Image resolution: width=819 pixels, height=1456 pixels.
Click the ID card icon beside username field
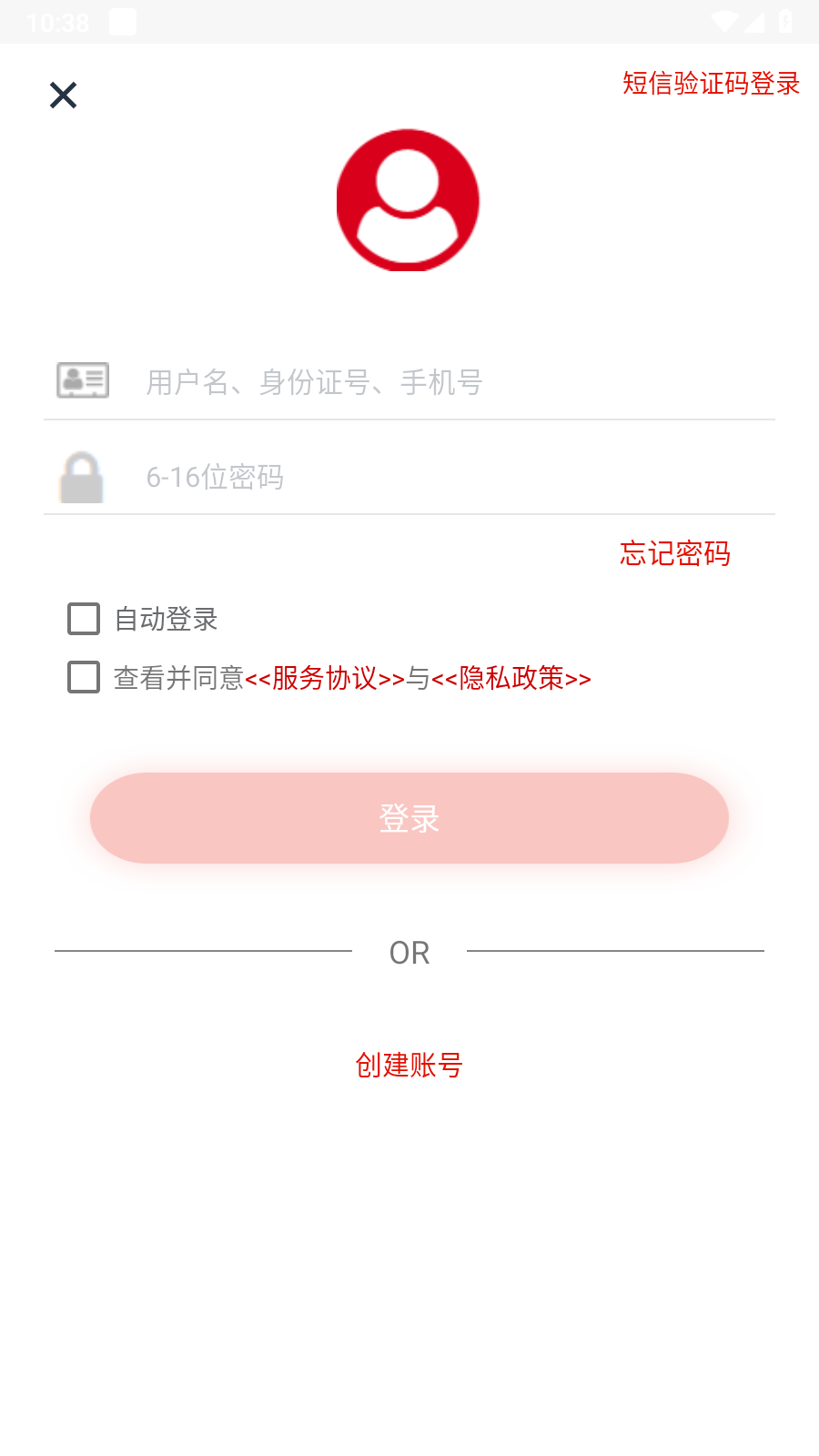tap(81, 379)
